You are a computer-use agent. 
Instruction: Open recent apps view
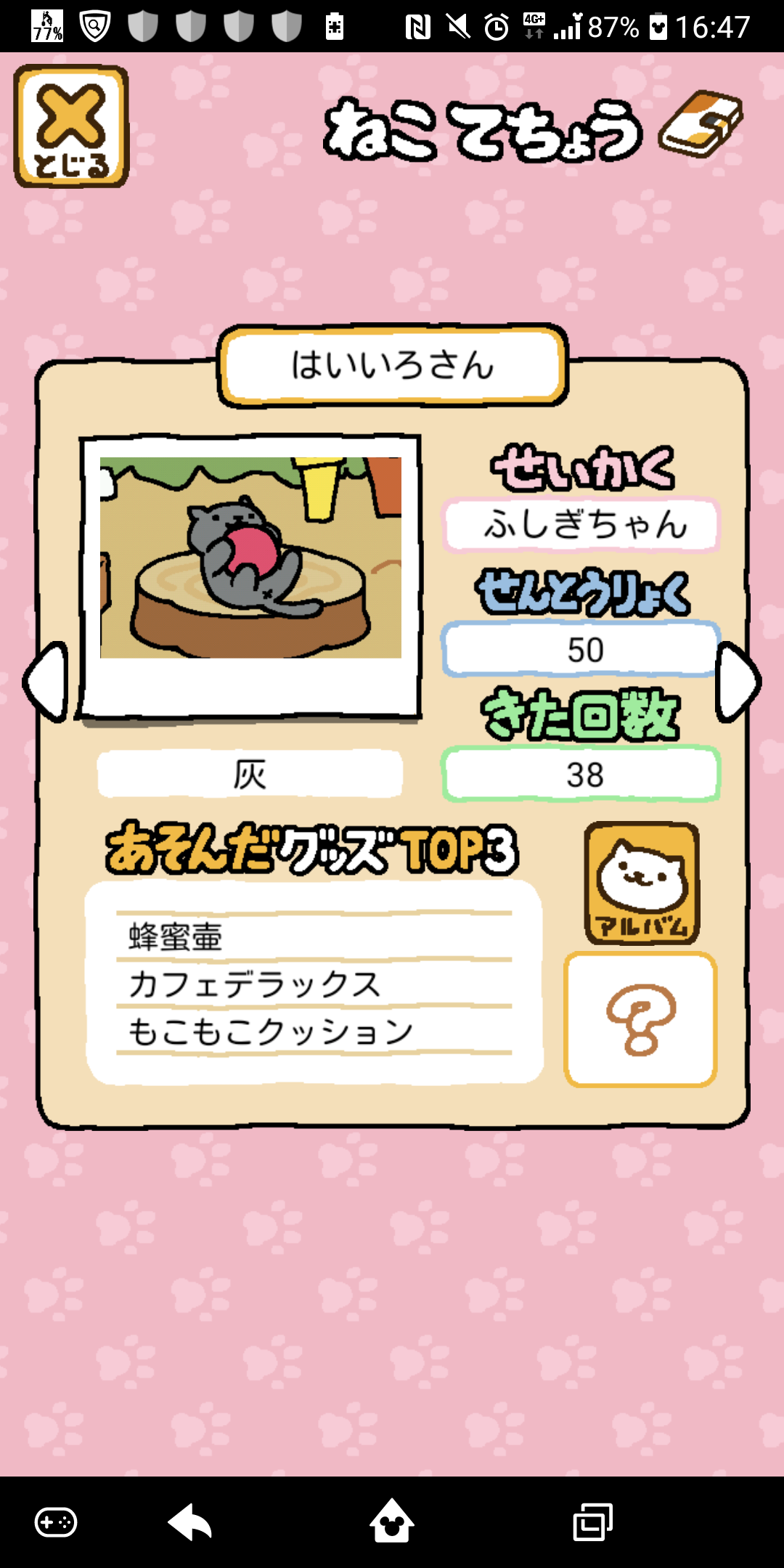pos(592,1522)
